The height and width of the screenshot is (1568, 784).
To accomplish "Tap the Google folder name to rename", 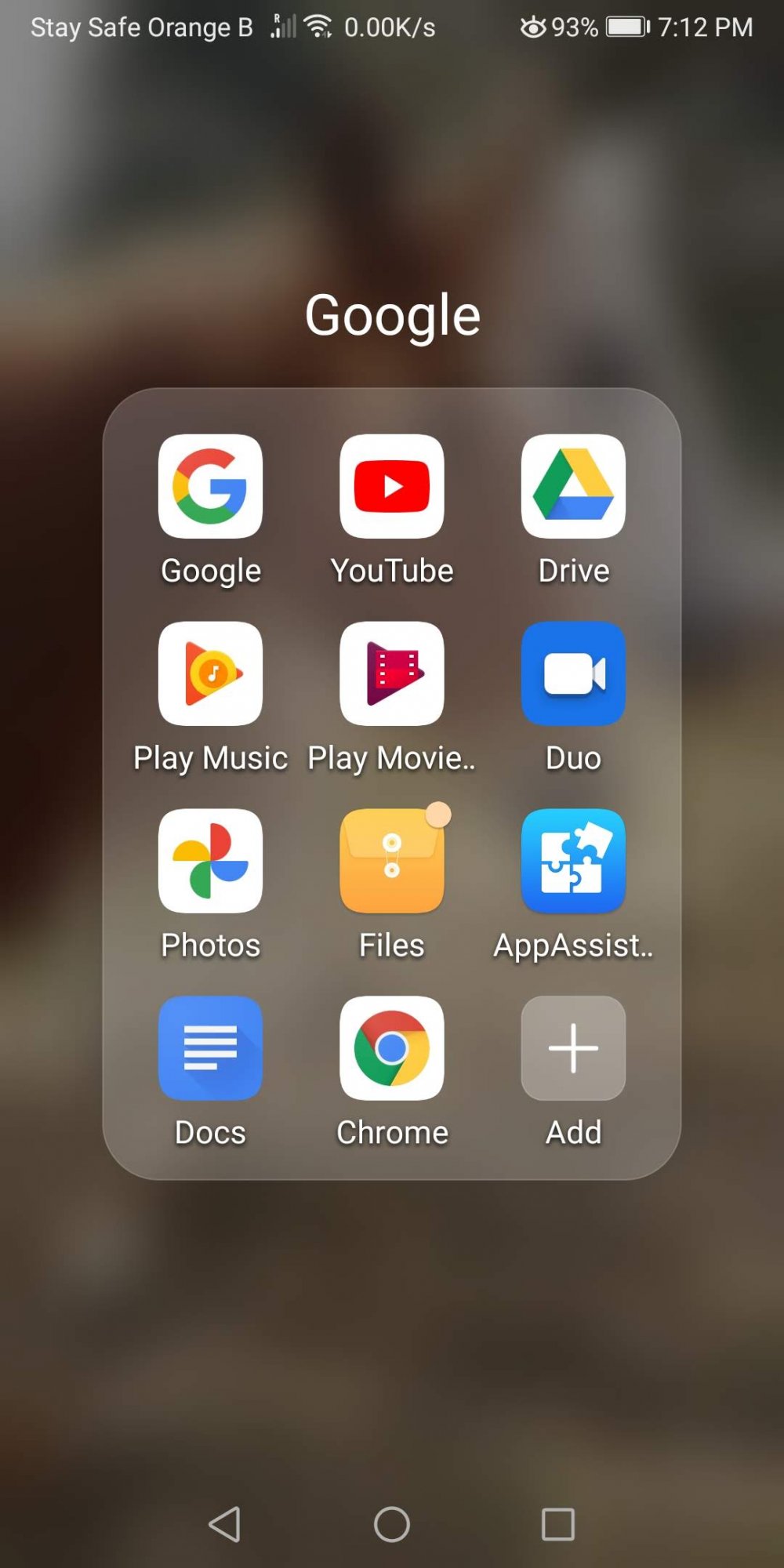I will pos(392,315).
